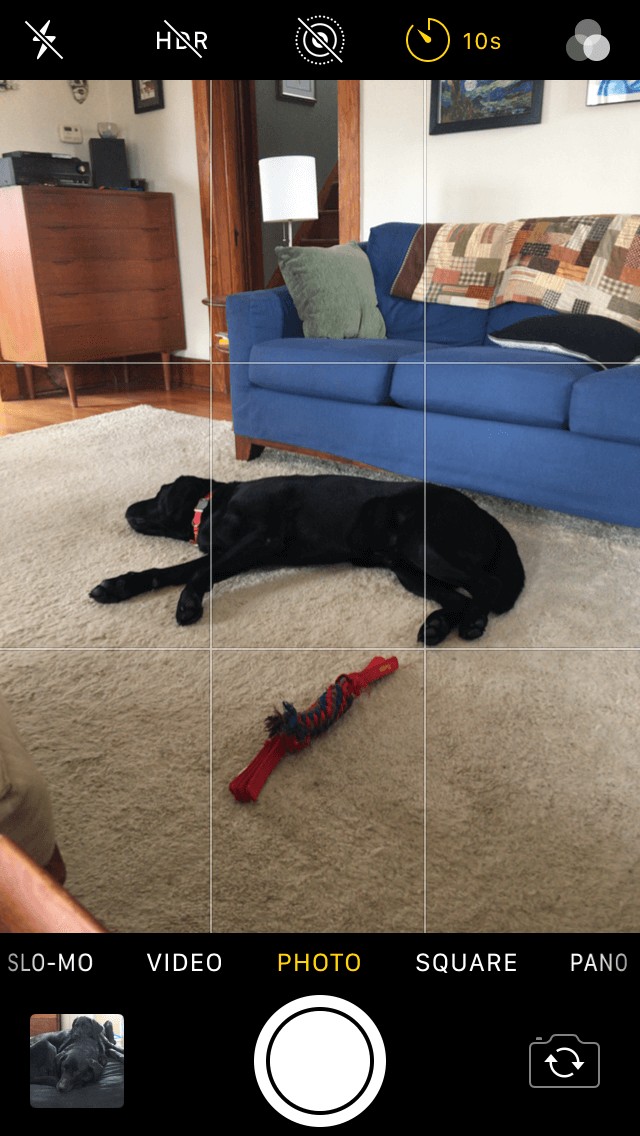
Task: Toggle the flash setting
Action: (44, 40)
